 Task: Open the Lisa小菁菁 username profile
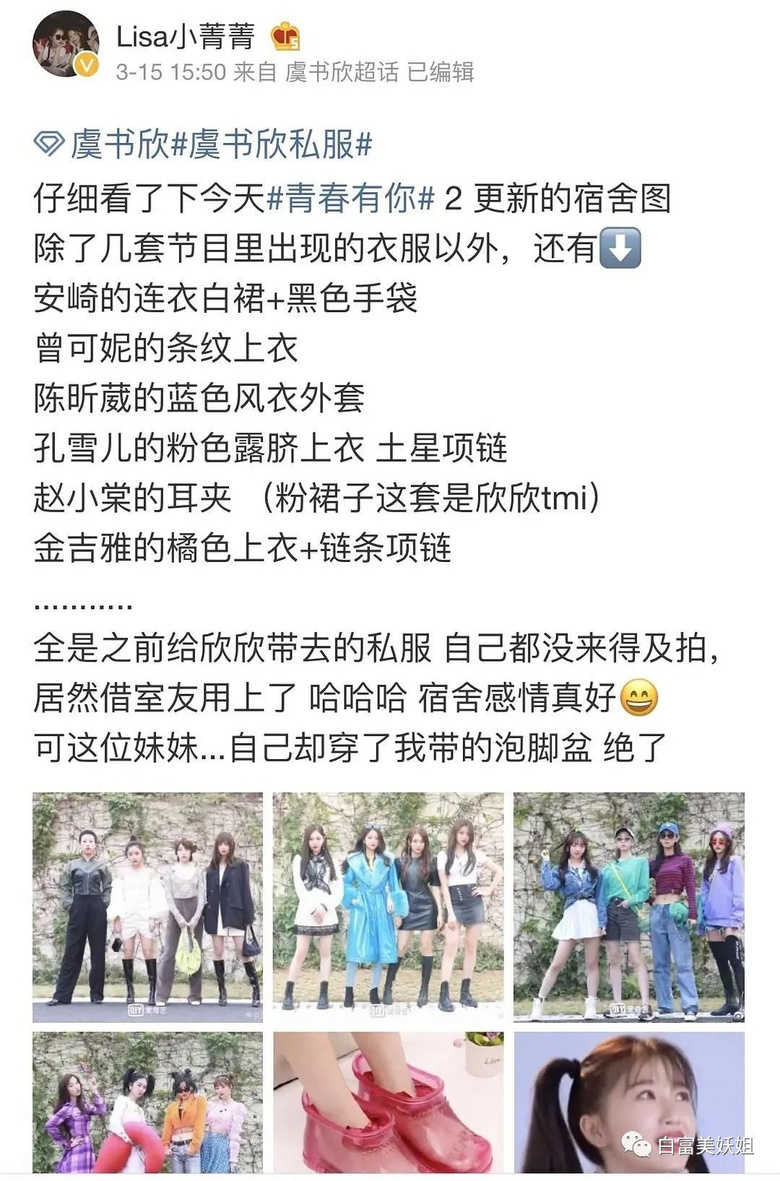click(185, 37)
